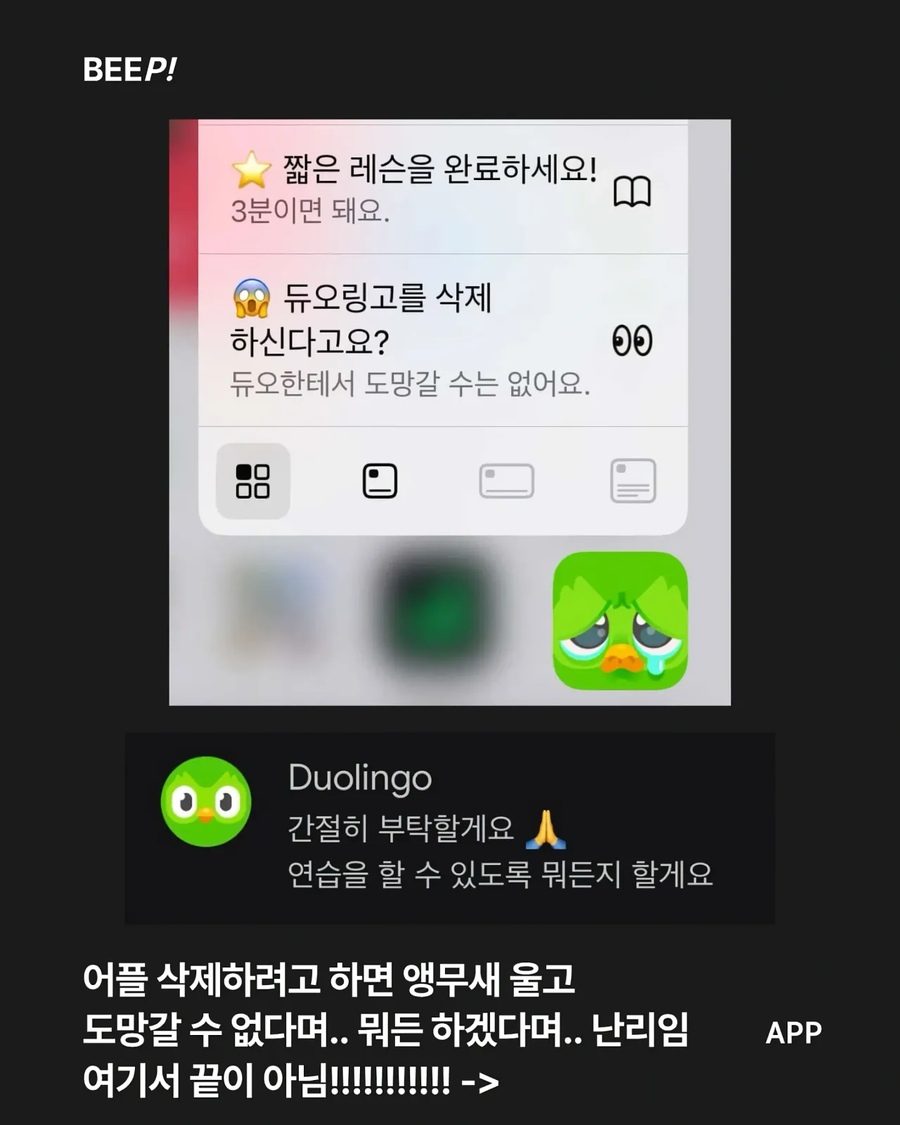
Task: Tap the '듀오한테서 도망갈 수는 없어요' subtitle
Action: [x=413, y=383]
